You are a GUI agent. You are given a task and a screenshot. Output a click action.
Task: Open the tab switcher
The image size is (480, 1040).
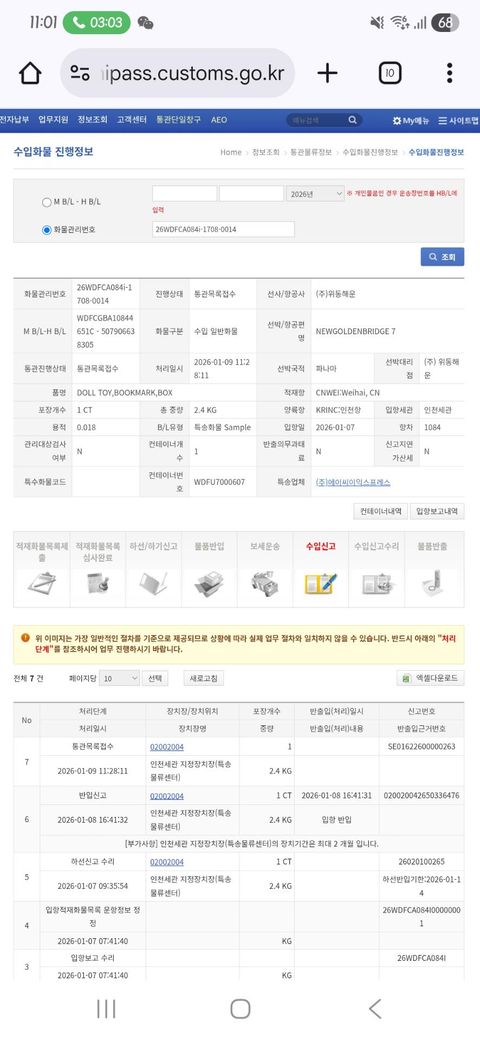click(390, 74)
